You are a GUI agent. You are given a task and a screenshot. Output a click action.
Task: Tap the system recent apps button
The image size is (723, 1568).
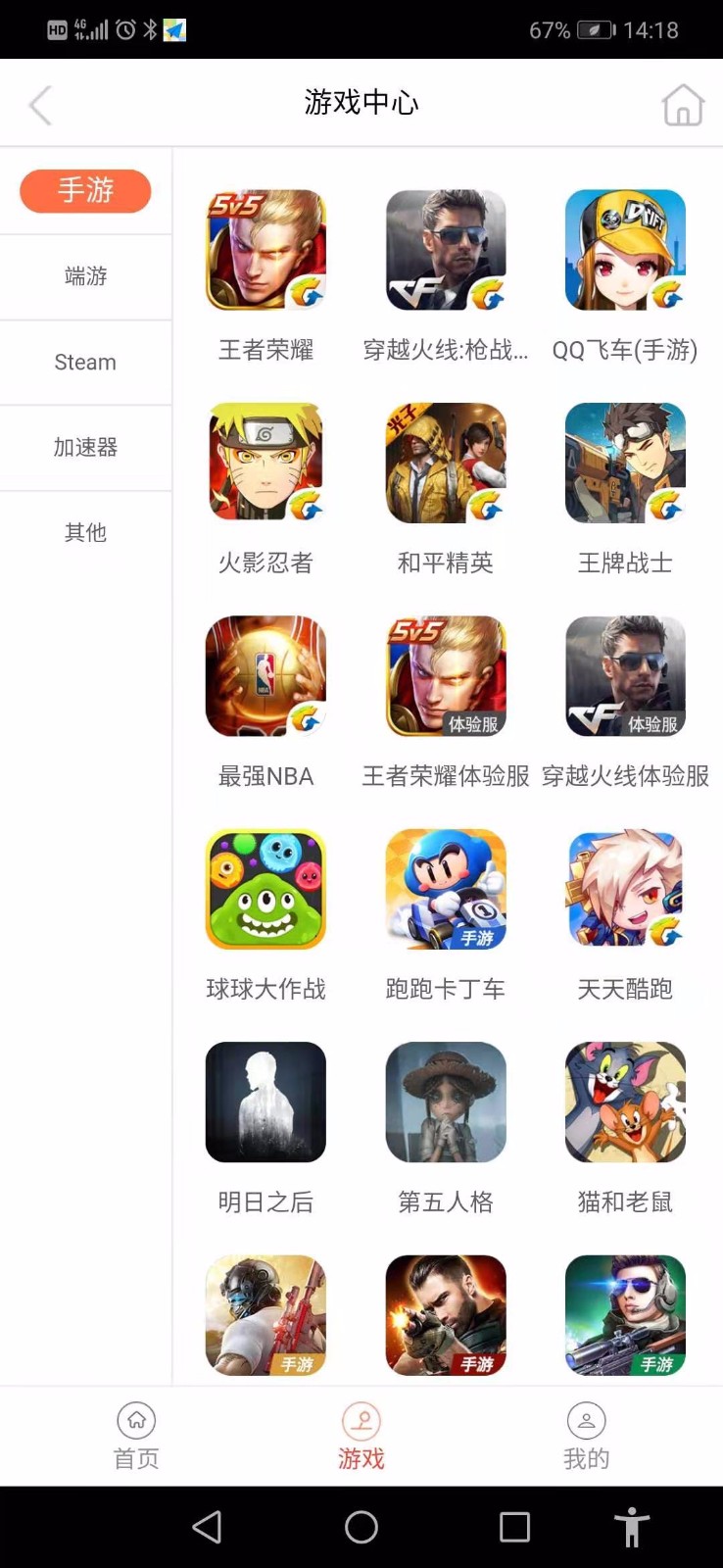click(514, 1527)
